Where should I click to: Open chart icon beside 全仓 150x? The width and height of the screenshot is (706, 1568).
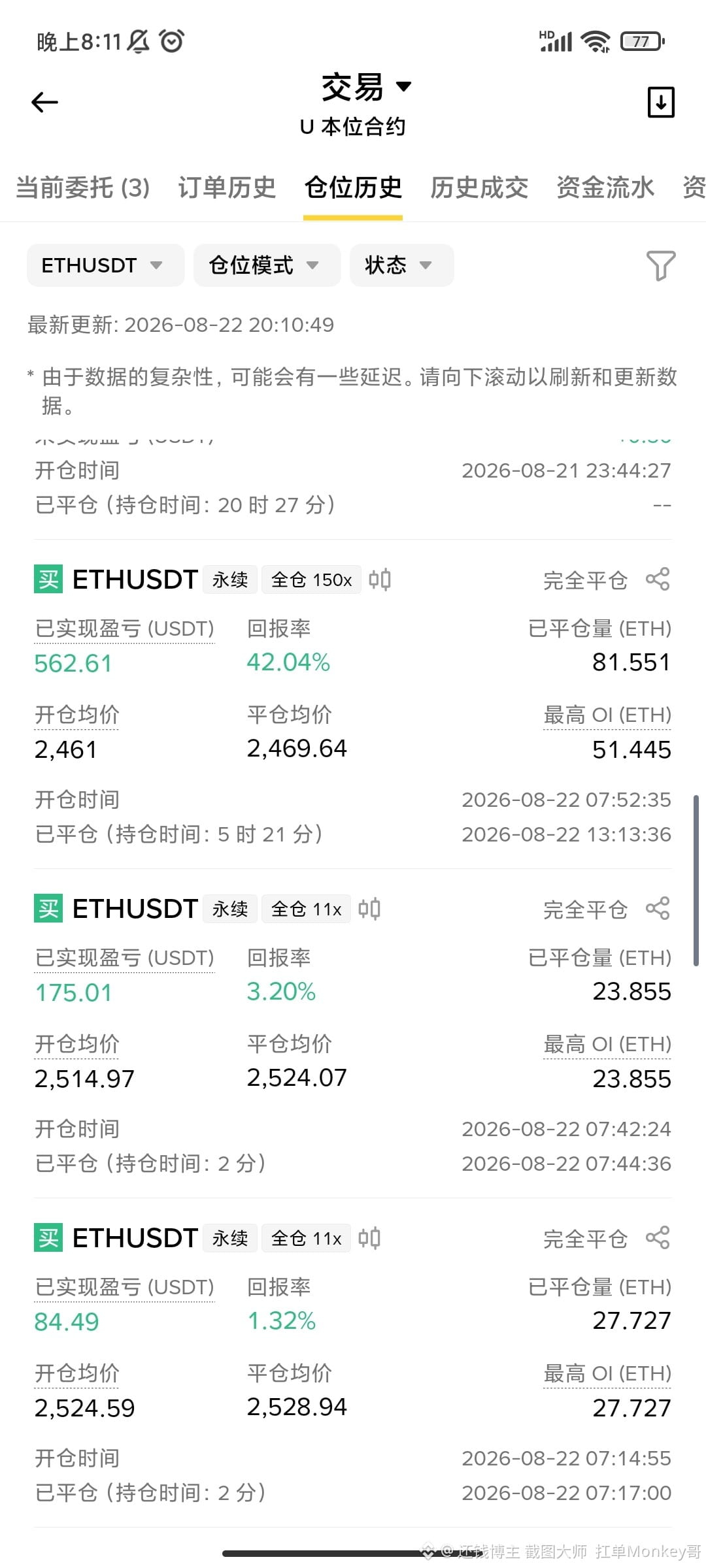click(x=380, y=580)
